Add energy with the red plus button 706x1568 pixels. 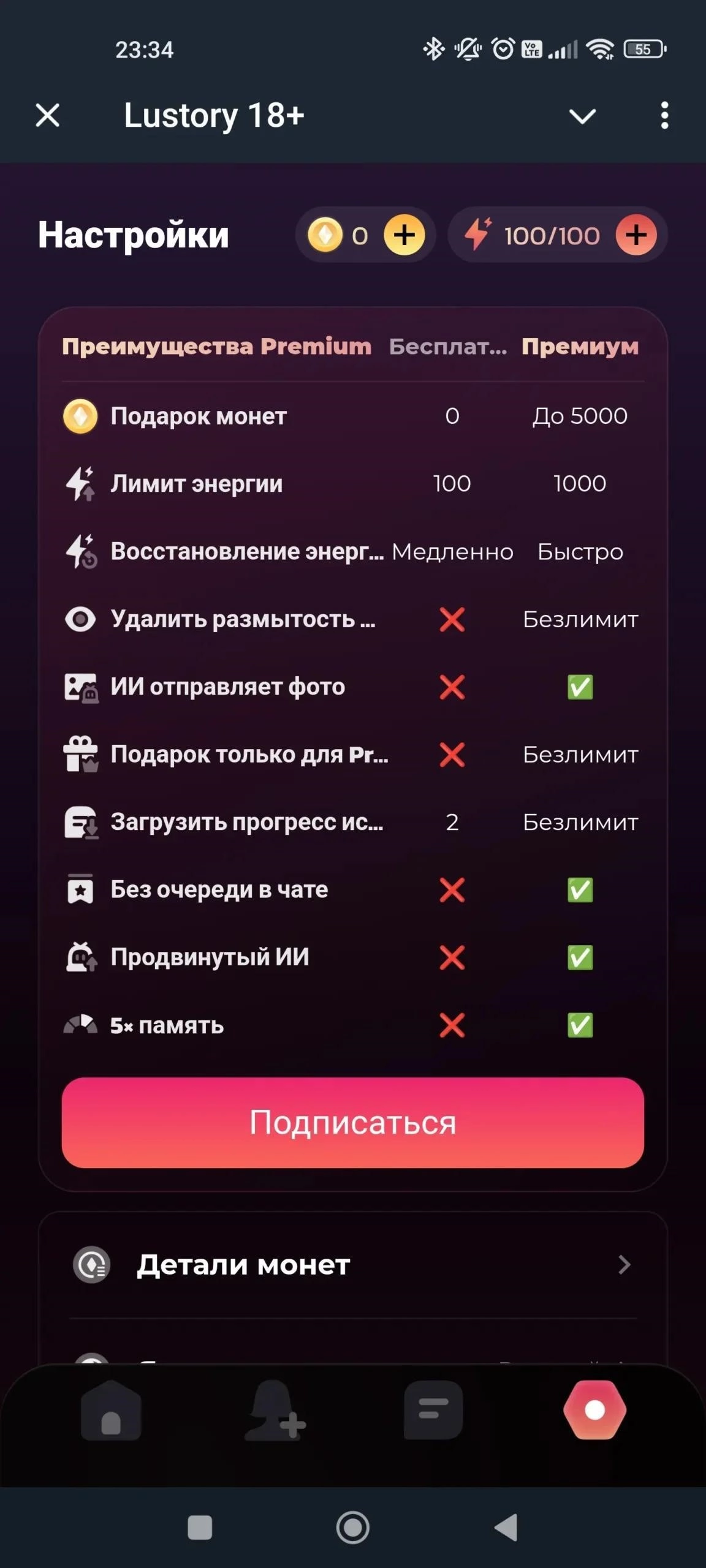pos(636,235)
